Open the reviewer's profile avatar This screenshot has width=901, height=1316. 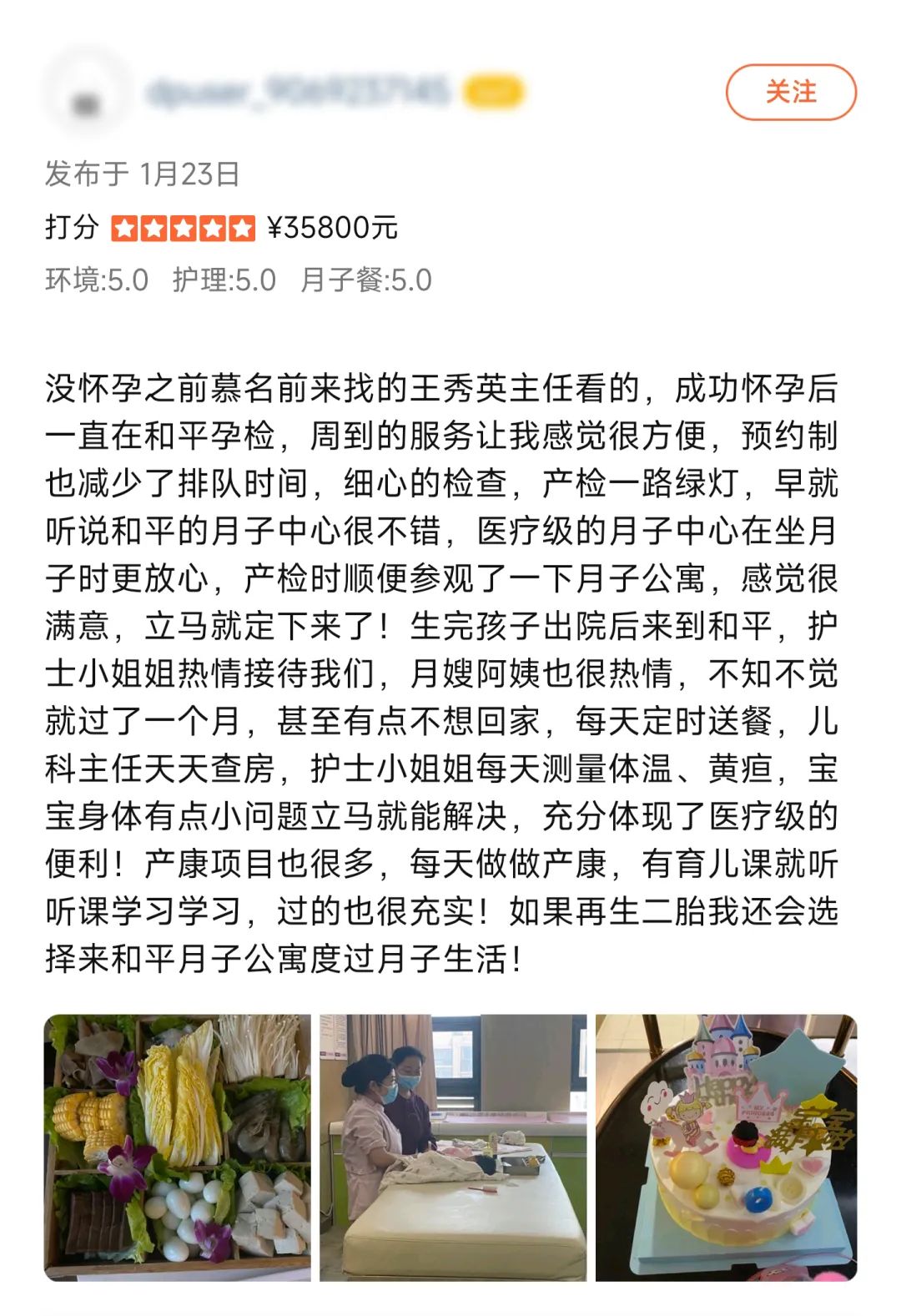coord(87,93)
